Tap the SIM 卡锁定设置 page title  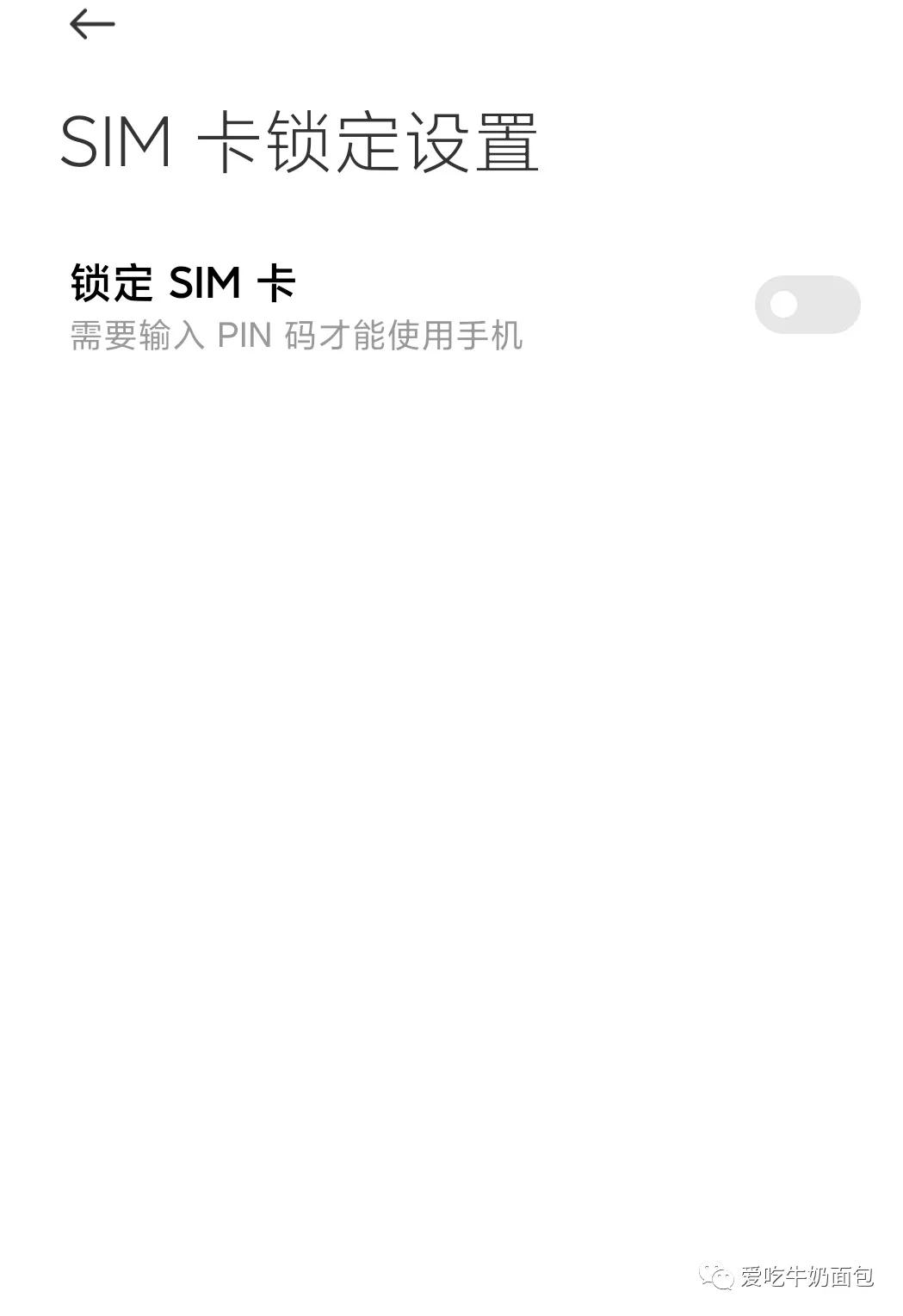(x=301, y=142)
